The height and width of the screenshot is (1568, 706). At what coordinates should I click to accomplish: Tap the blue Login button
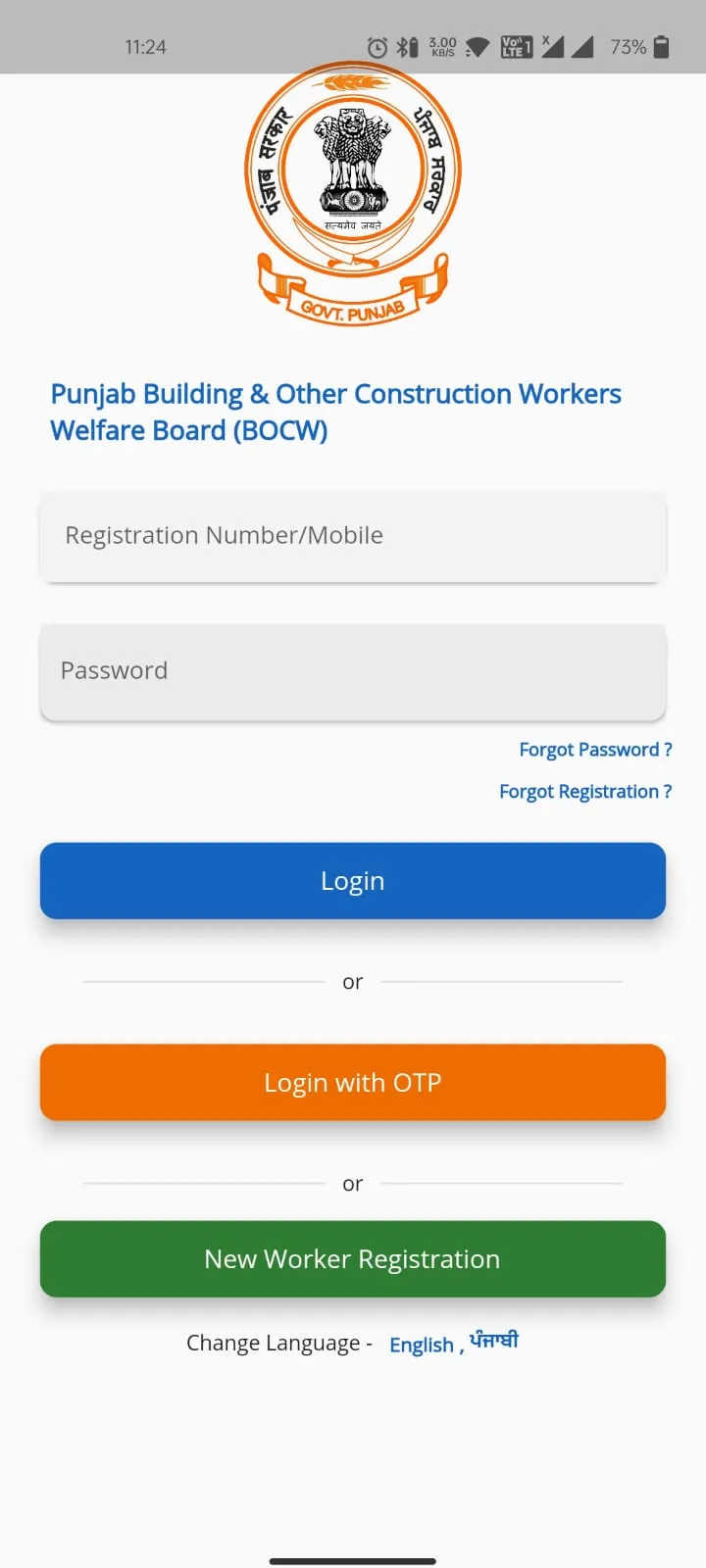353,881
